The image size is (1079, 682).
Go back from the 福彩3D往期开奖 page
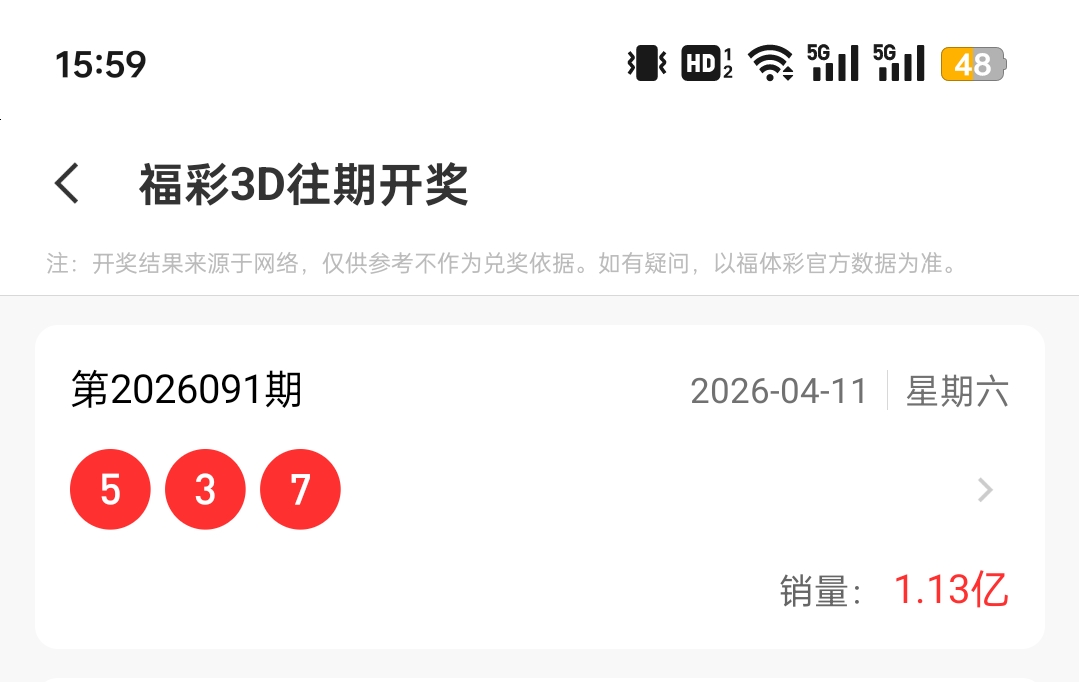coord(67,184)
